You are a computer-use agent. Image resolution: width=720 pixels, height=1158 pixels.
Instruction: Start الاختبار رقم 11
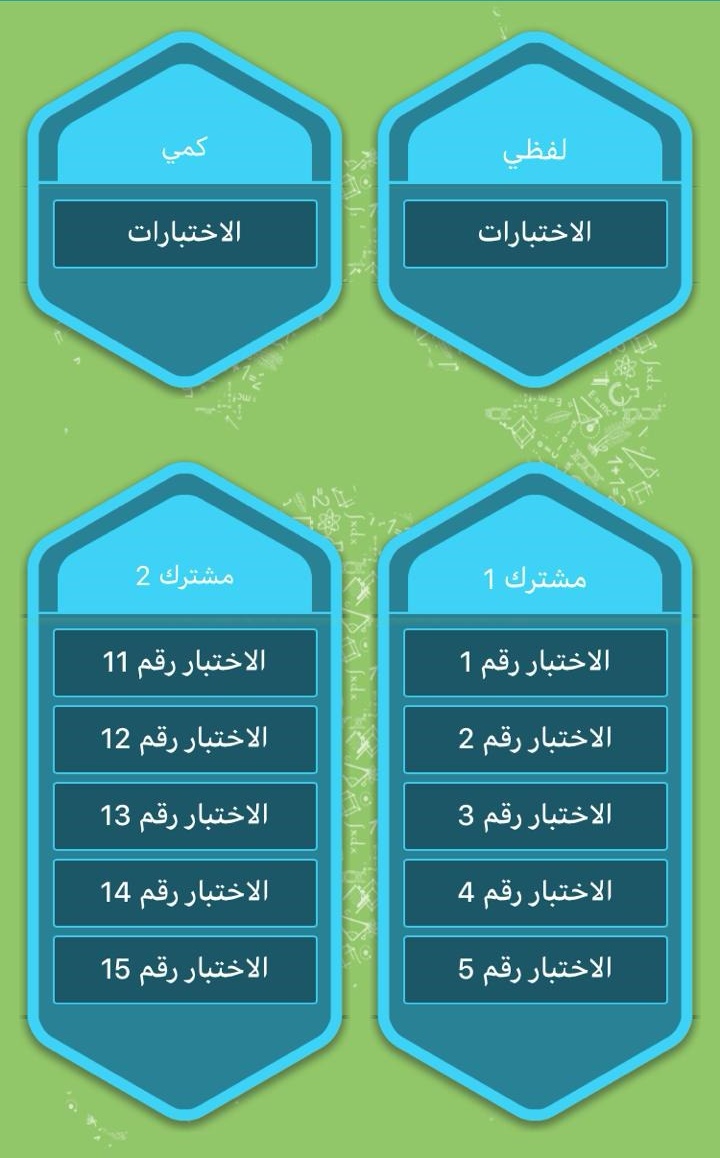[185, 662]
